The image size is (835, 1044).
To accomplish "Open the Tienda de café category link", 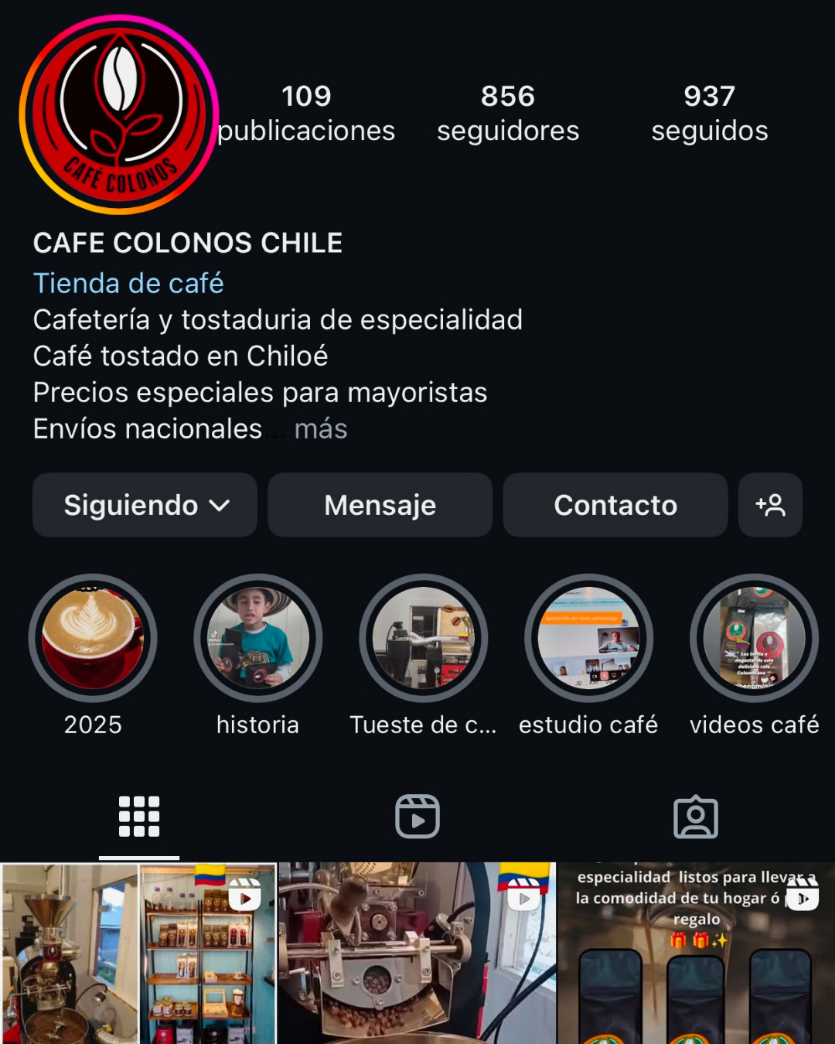I will click(128, 283).
